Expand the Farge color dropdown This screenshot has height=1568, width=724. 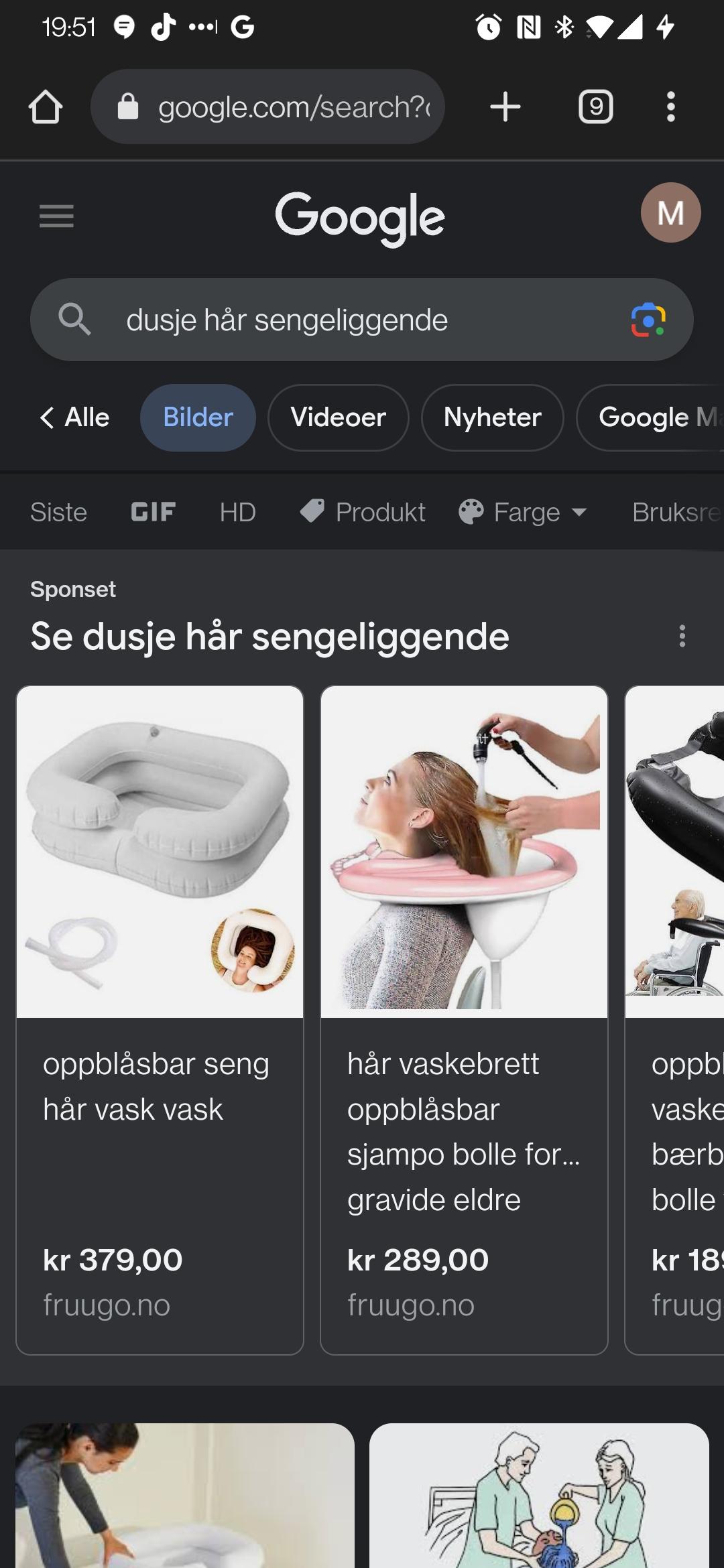pyautogui.click(x=523, y=512)
